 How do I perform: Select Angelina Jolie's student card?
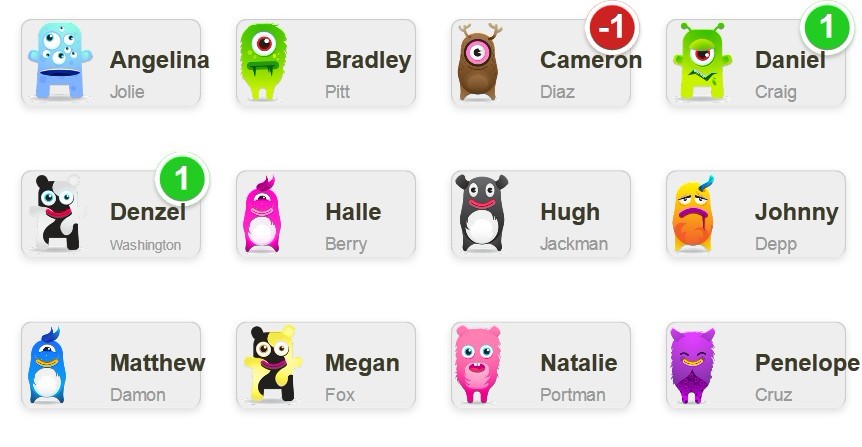[111, 63]
